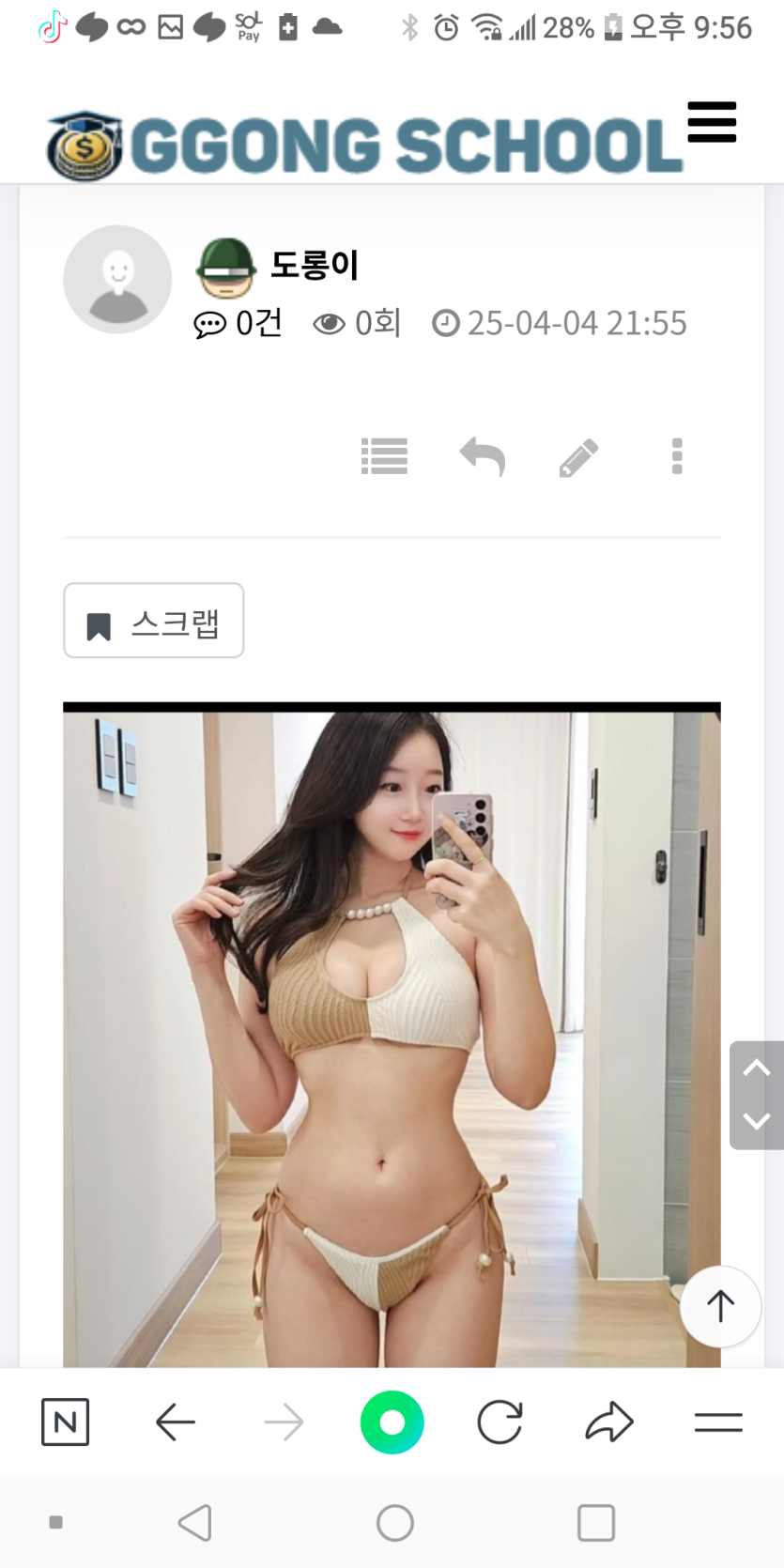View the post list icon
The image size is (784, 1568).
384,456
